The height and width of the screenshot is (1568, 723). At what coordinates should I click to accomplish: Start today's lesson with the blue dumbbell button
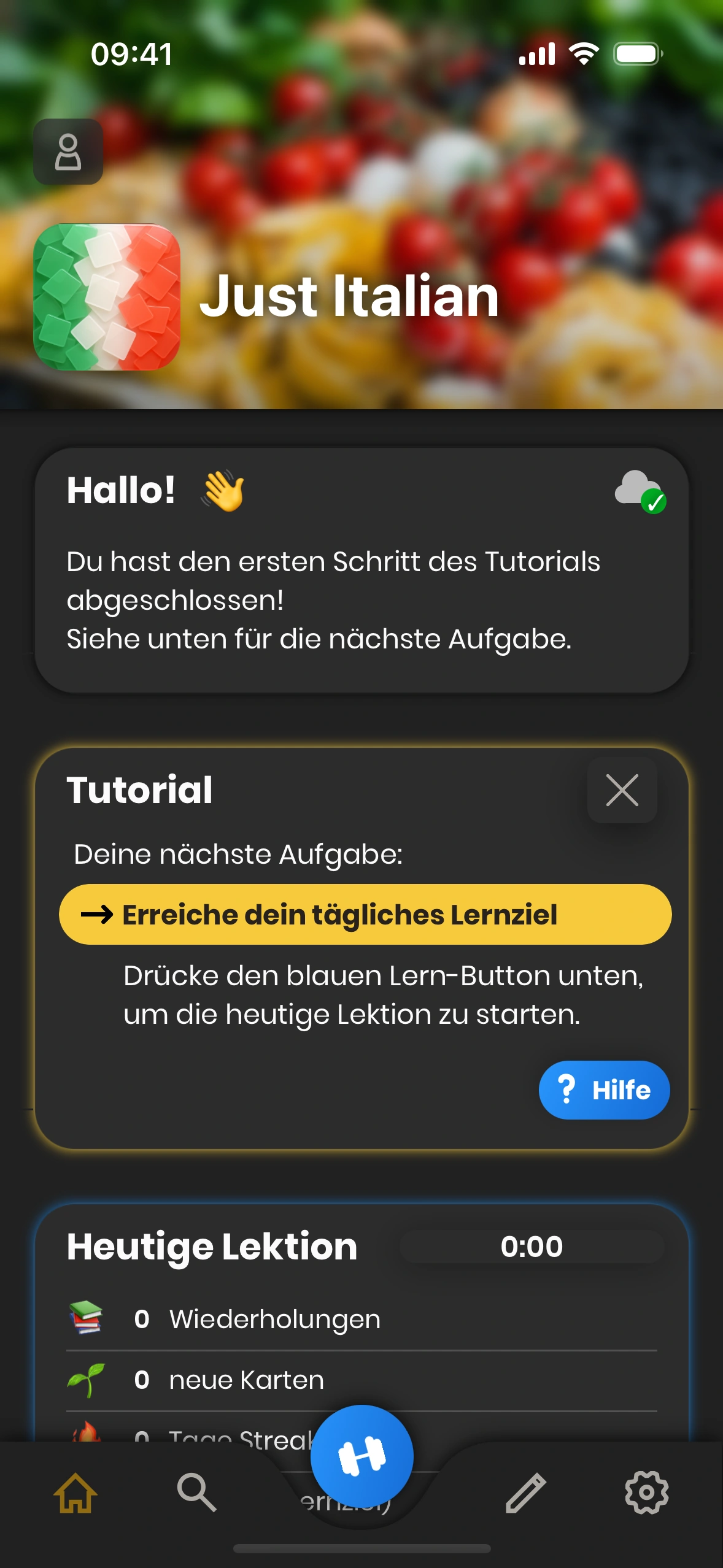(x=361, y=1456)
